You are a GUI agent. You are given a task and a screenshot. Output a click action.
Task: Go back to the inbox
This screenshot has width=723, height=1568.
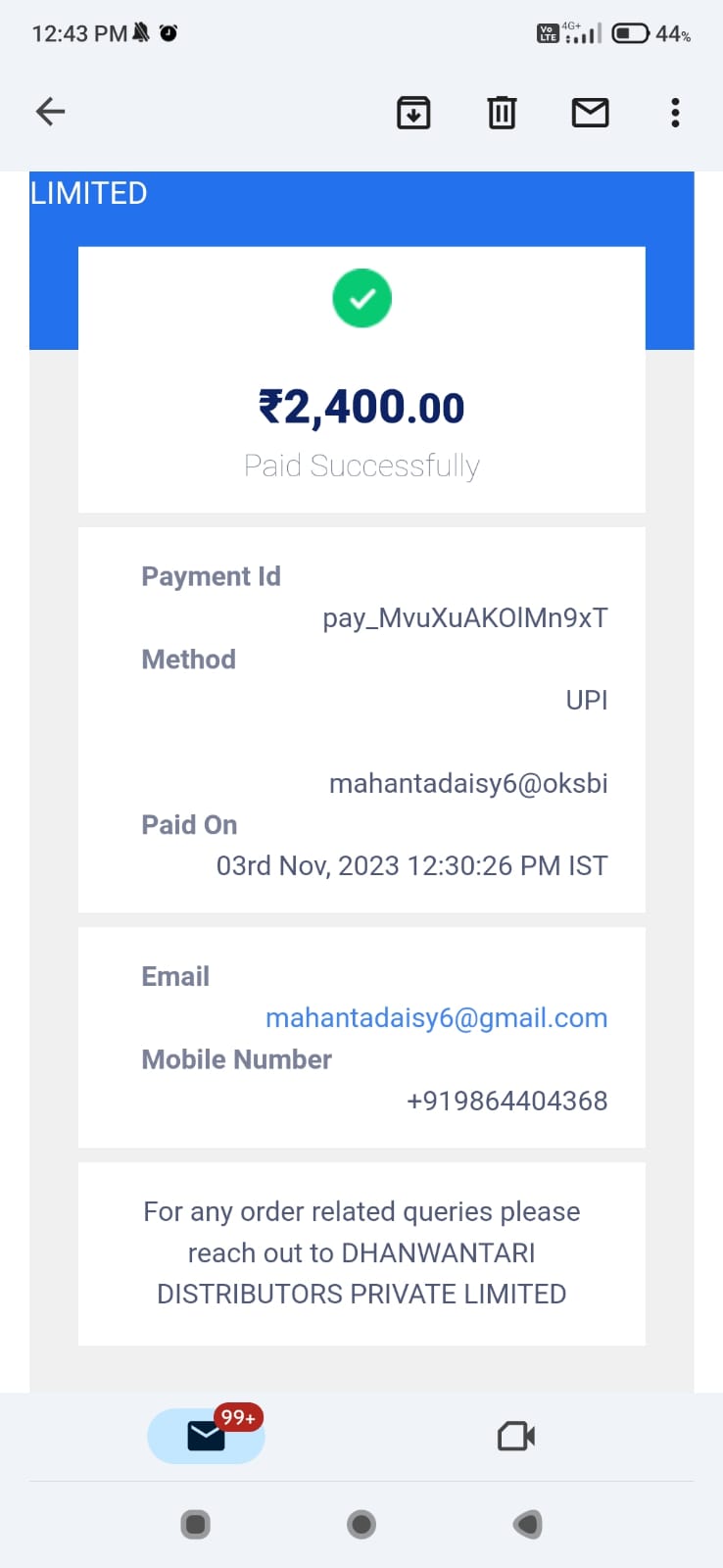[x=50, y=112]
